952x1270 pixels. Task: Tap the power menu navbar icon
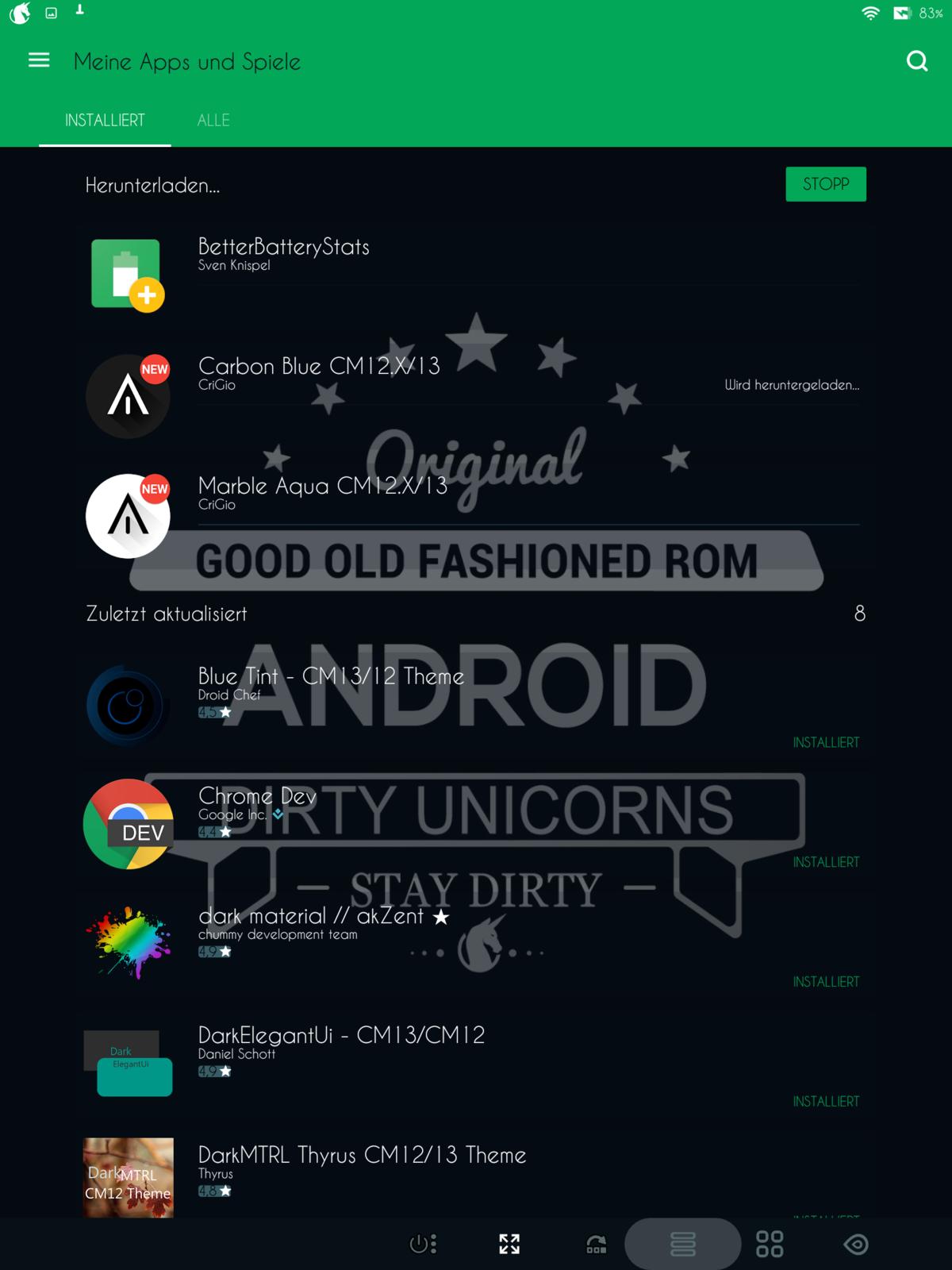click(x=423, y=1244)
